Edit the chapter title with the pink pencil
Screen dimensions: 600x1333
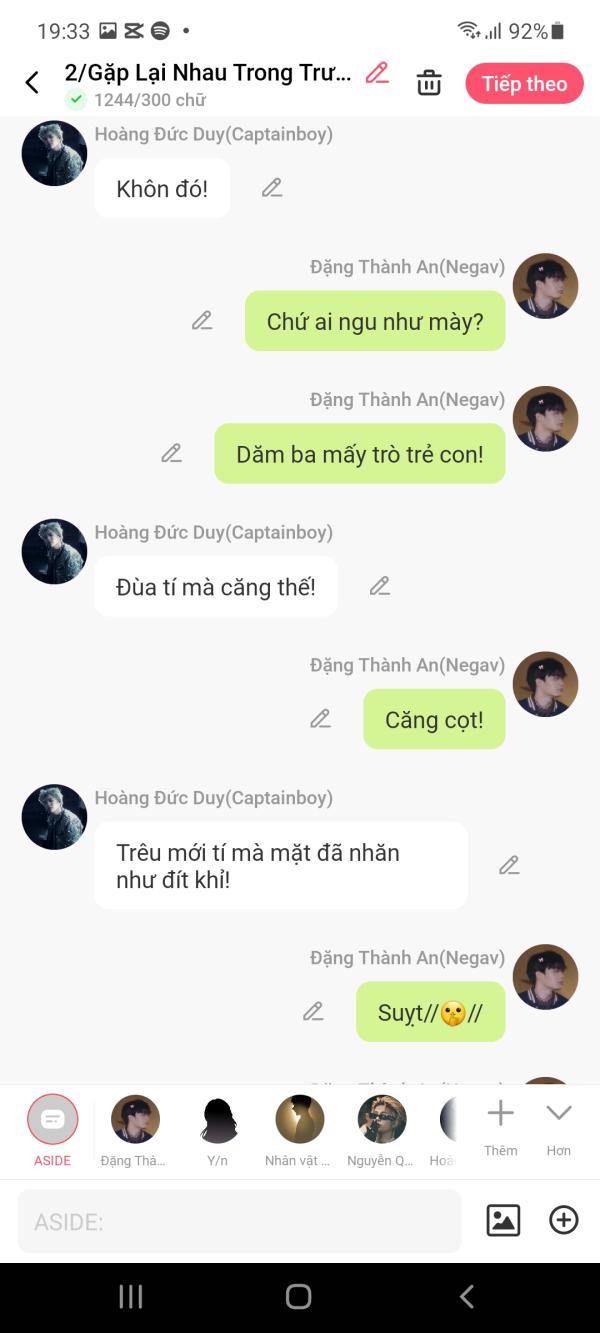point(377,72)
